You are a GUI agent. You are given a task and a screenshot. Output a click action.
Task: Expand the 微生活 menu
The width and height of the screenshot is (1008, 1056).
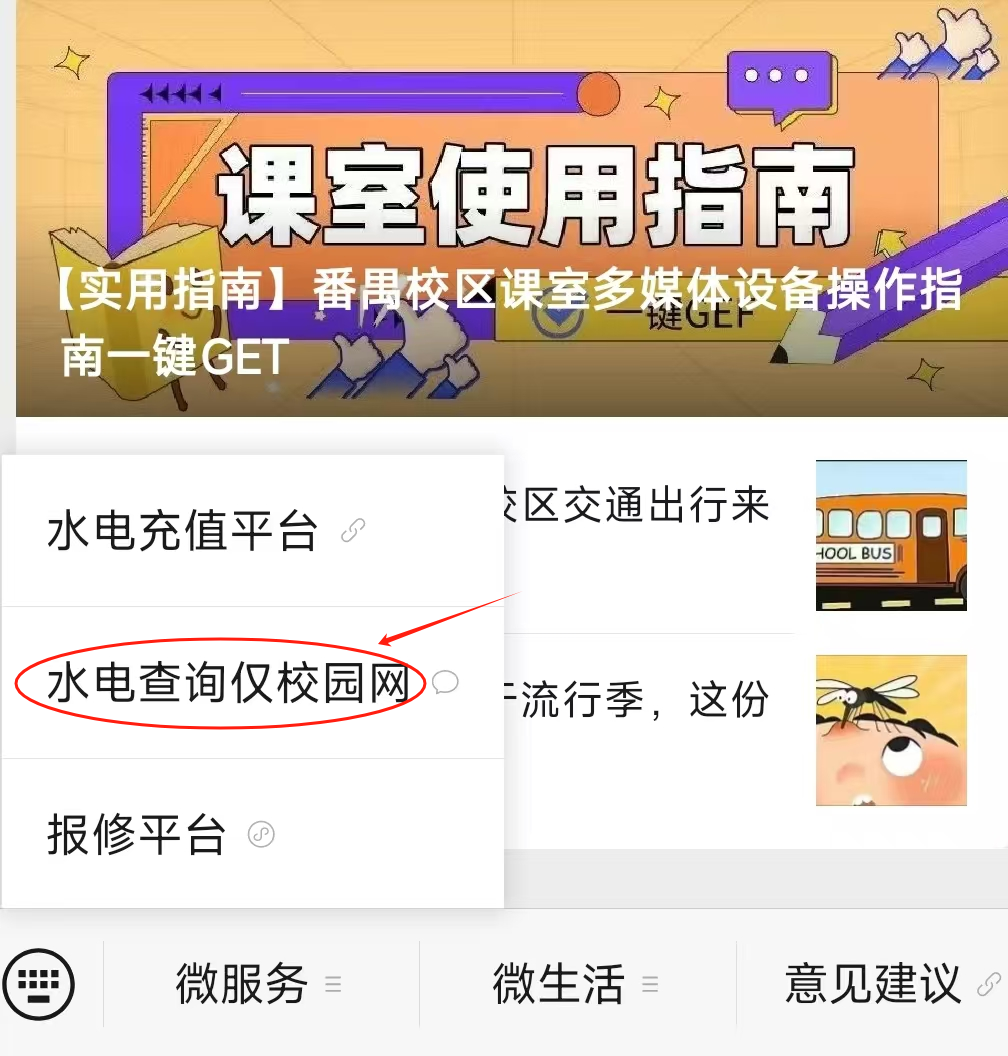tap(574, 984)
